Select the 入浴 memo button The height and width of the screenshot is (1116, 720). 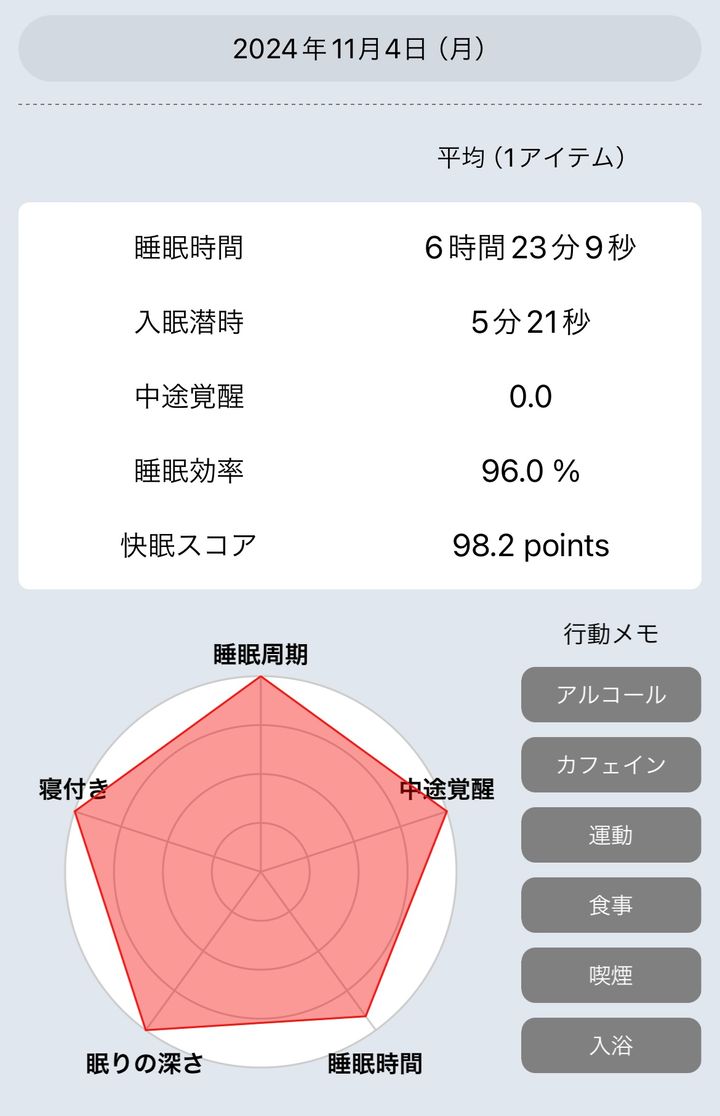coord(610,1046)
